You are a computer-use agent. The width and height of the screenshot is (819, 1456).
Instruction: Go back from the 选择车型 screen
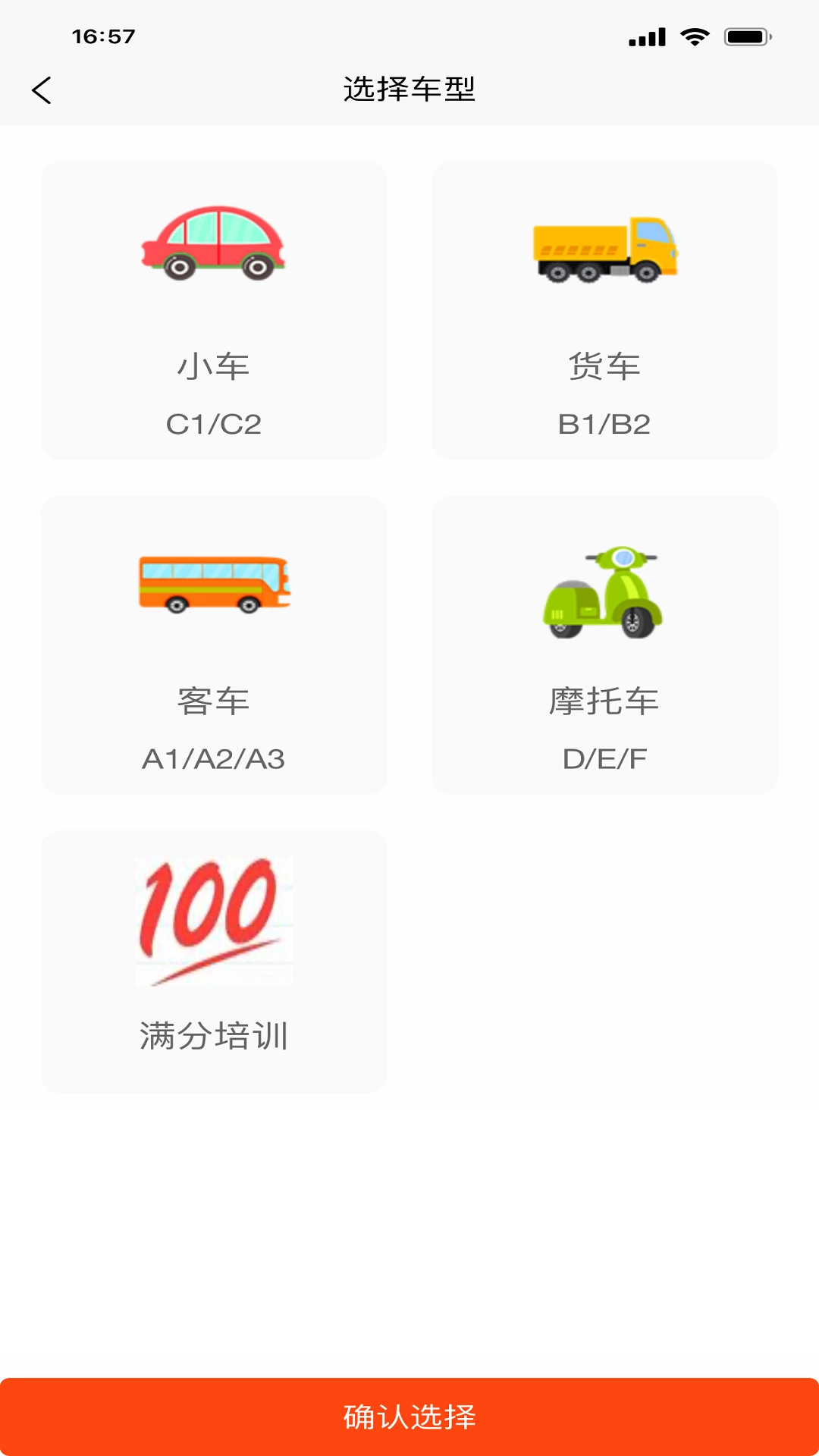(x=42, y=90)
